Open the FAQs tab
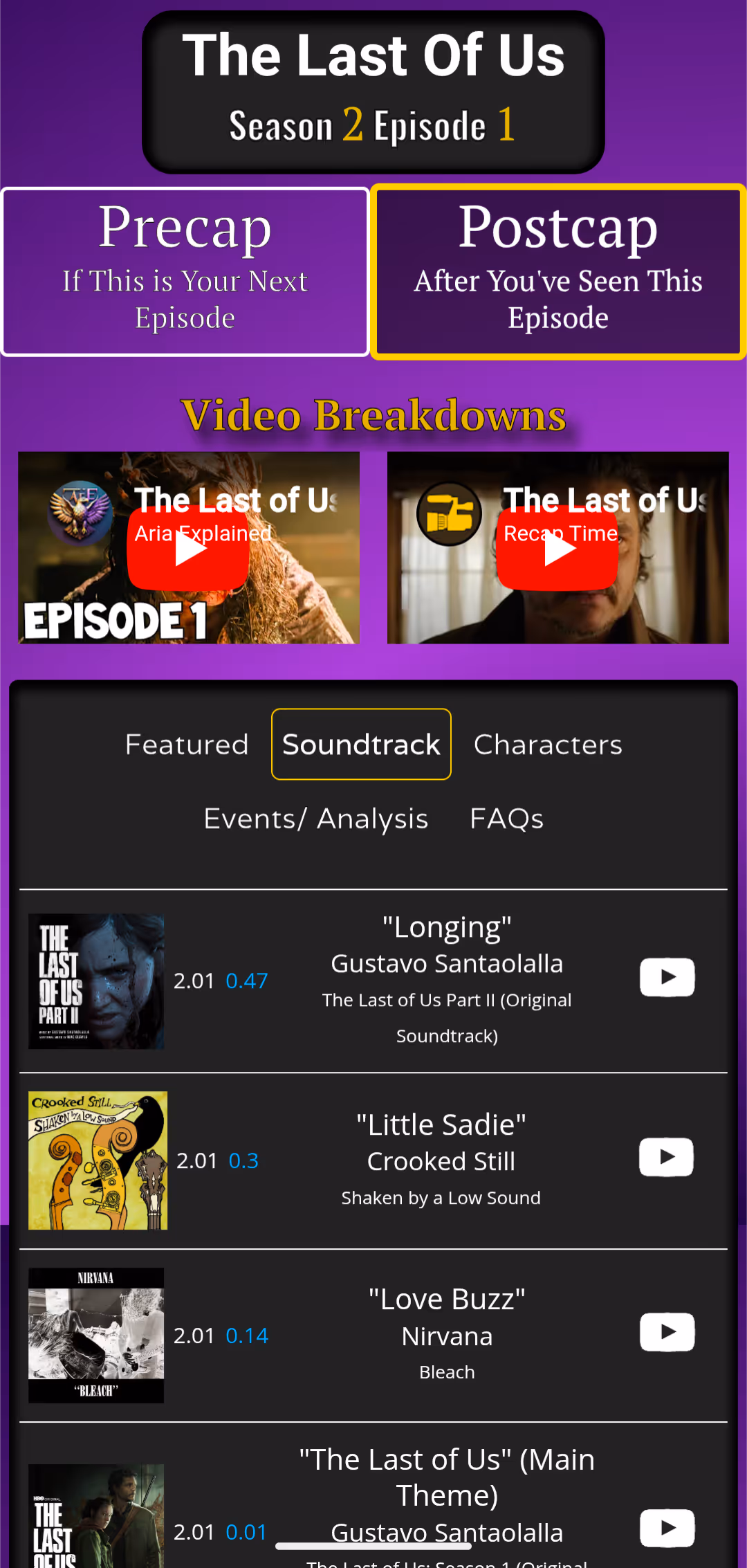 tap(506, 819)
